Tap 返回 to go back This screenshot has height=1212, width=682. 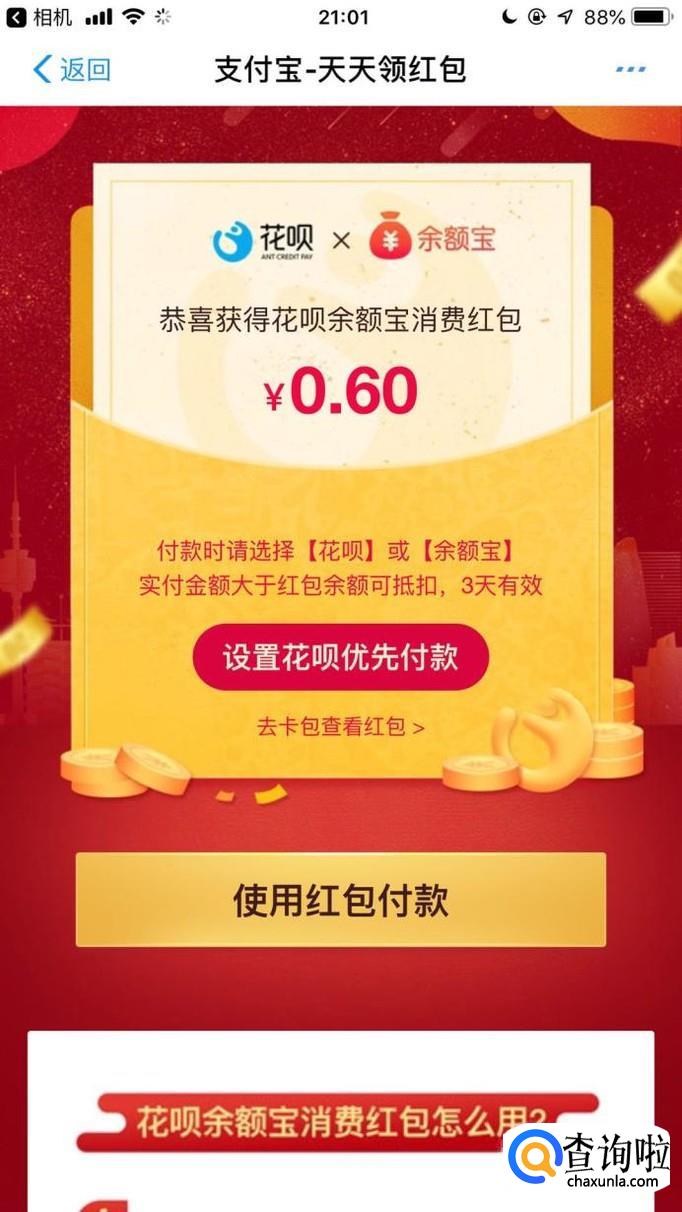tap(72, 69)
